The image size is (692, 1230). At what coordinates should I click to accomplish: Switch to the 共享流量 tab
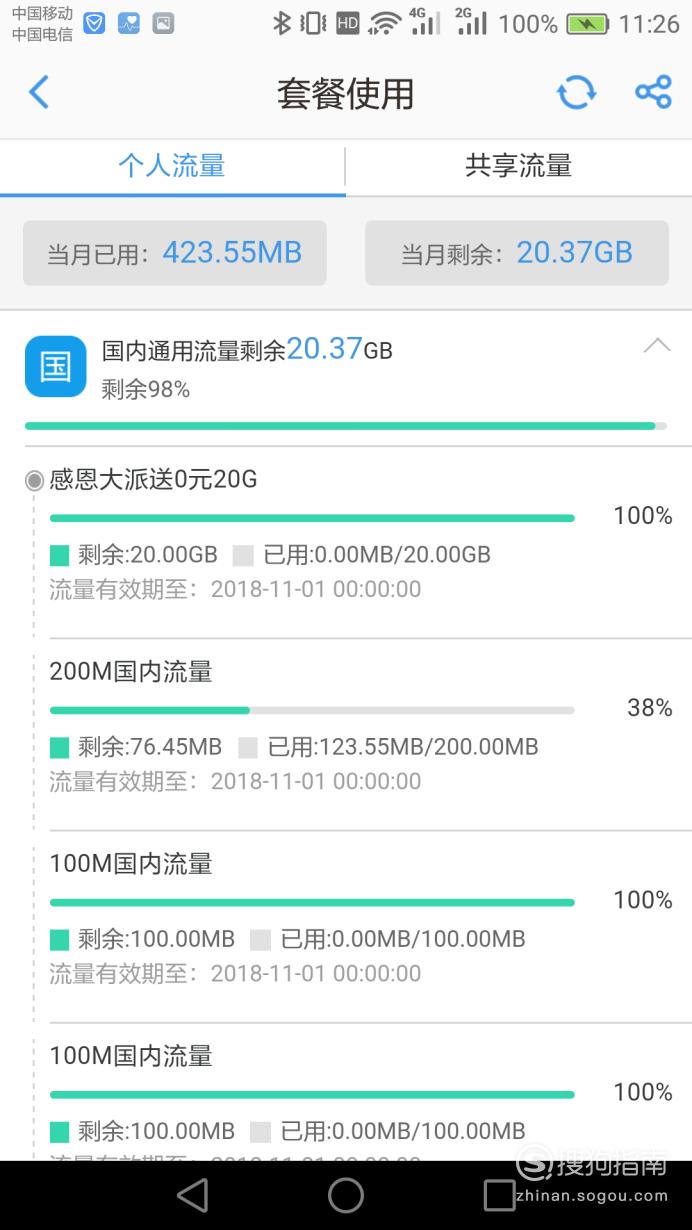pos(518,166)
